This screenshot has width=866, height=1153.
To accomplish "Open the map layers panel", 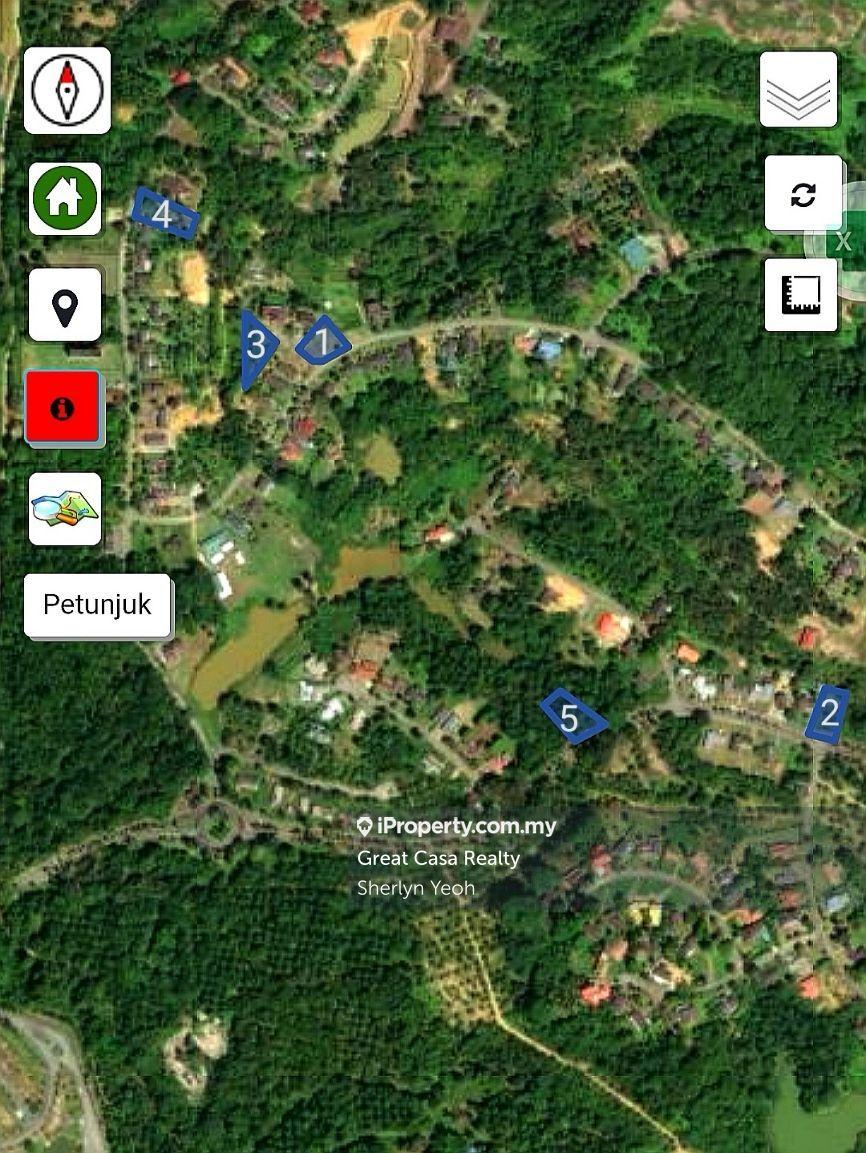I will click(799, 90).
